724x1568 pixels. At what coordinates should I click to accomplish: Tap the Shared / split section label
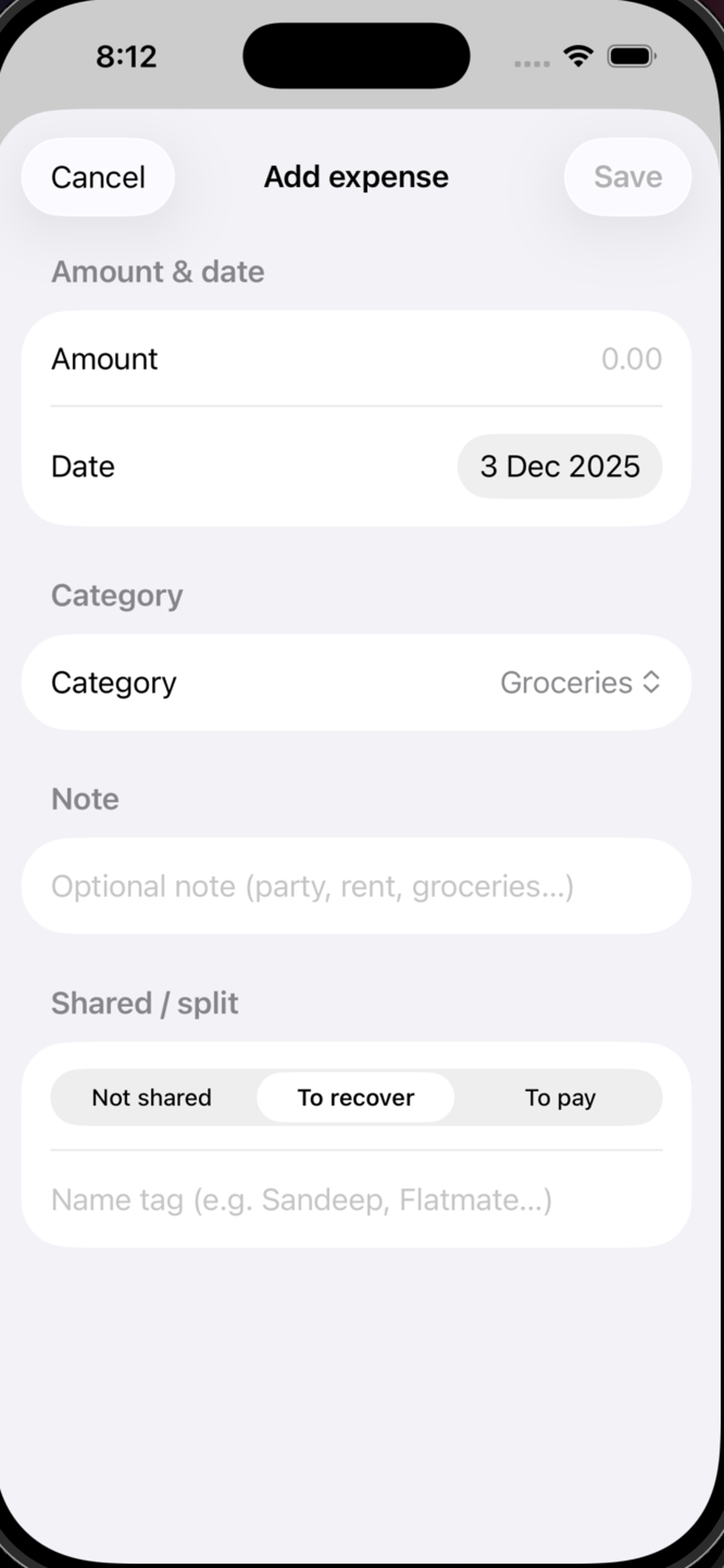(145, 1003)
